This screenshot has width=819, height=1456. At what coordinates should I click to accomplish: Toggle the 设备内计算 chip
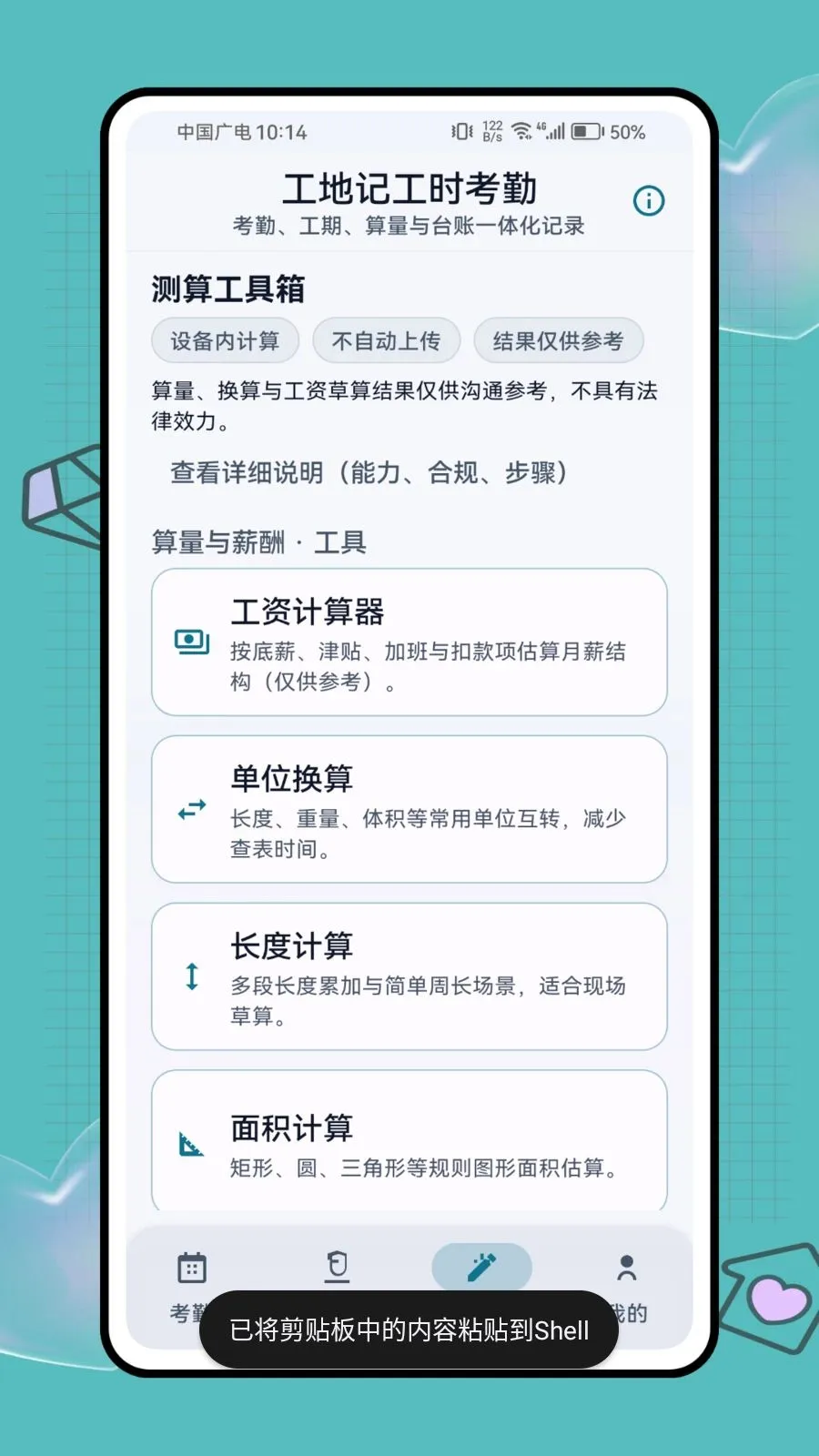tap(224, 340)
